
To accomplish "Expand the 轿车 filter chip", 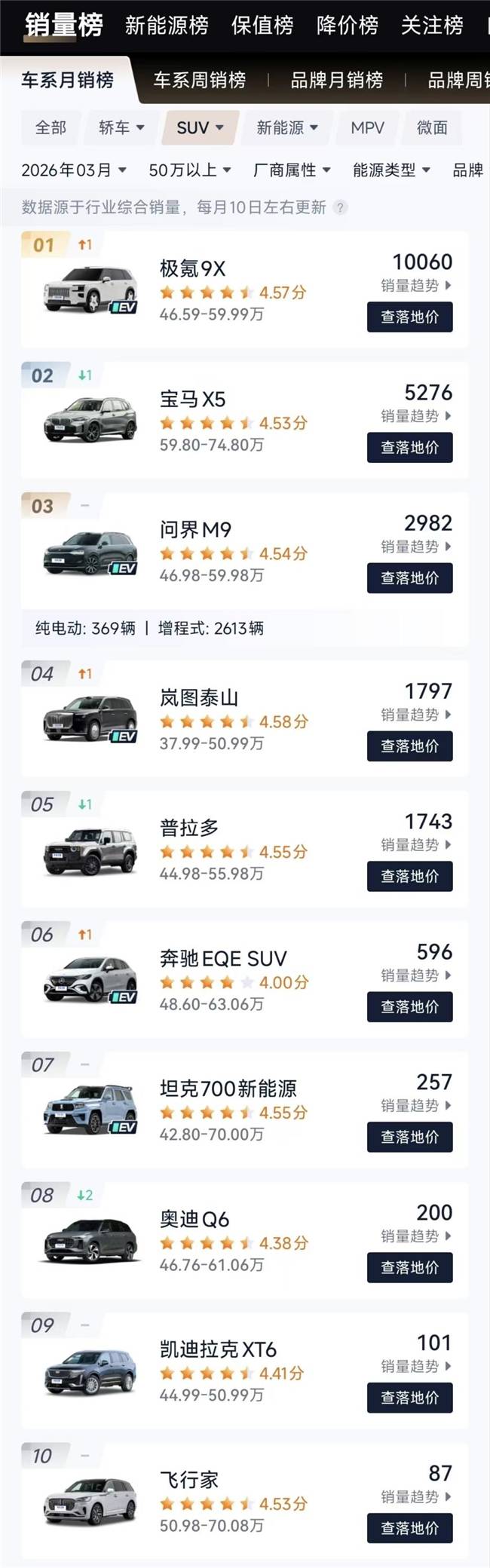I will (121, 127).
